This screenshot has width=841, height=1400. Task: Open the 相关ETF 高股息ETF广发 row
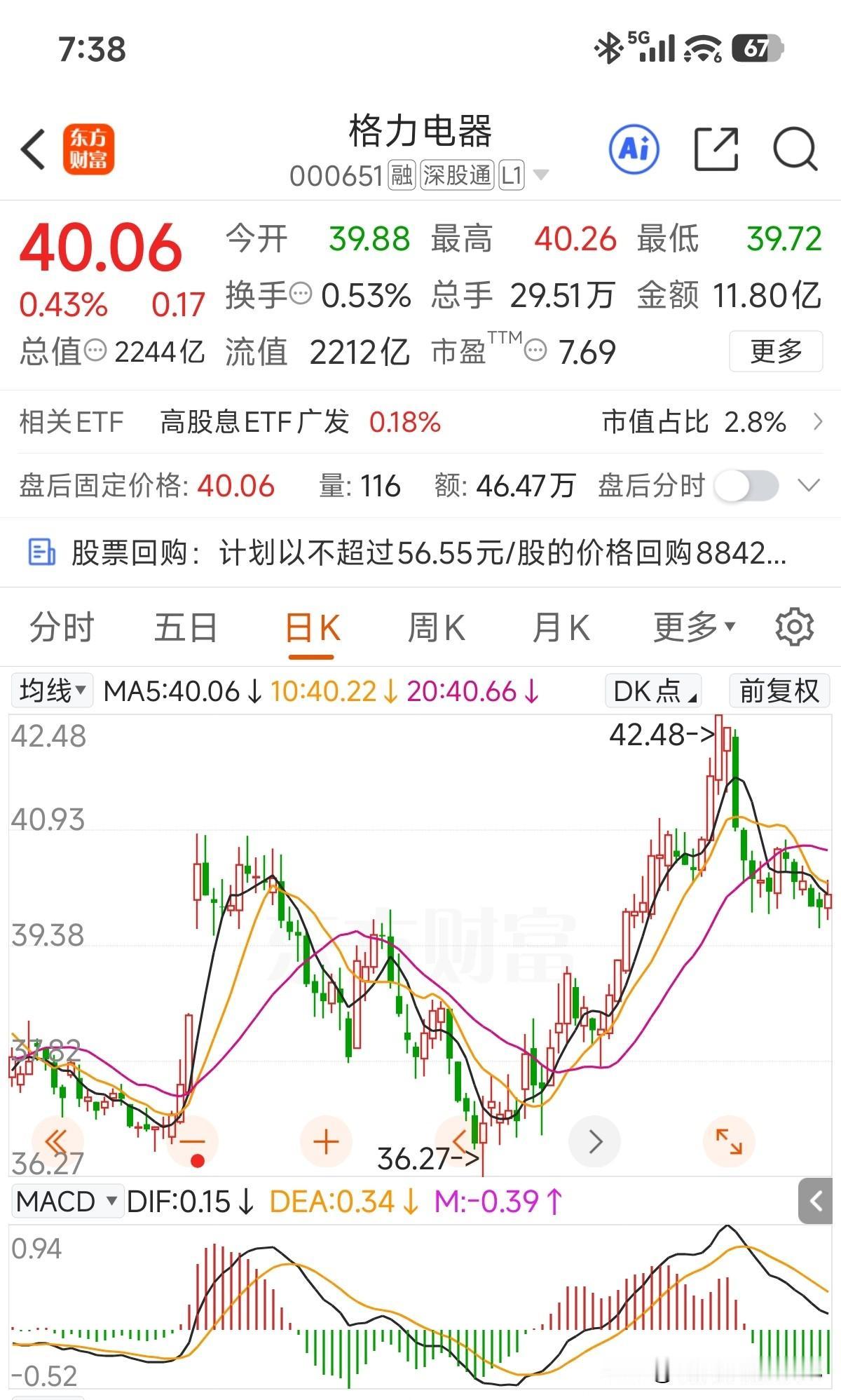click(420, 422)
